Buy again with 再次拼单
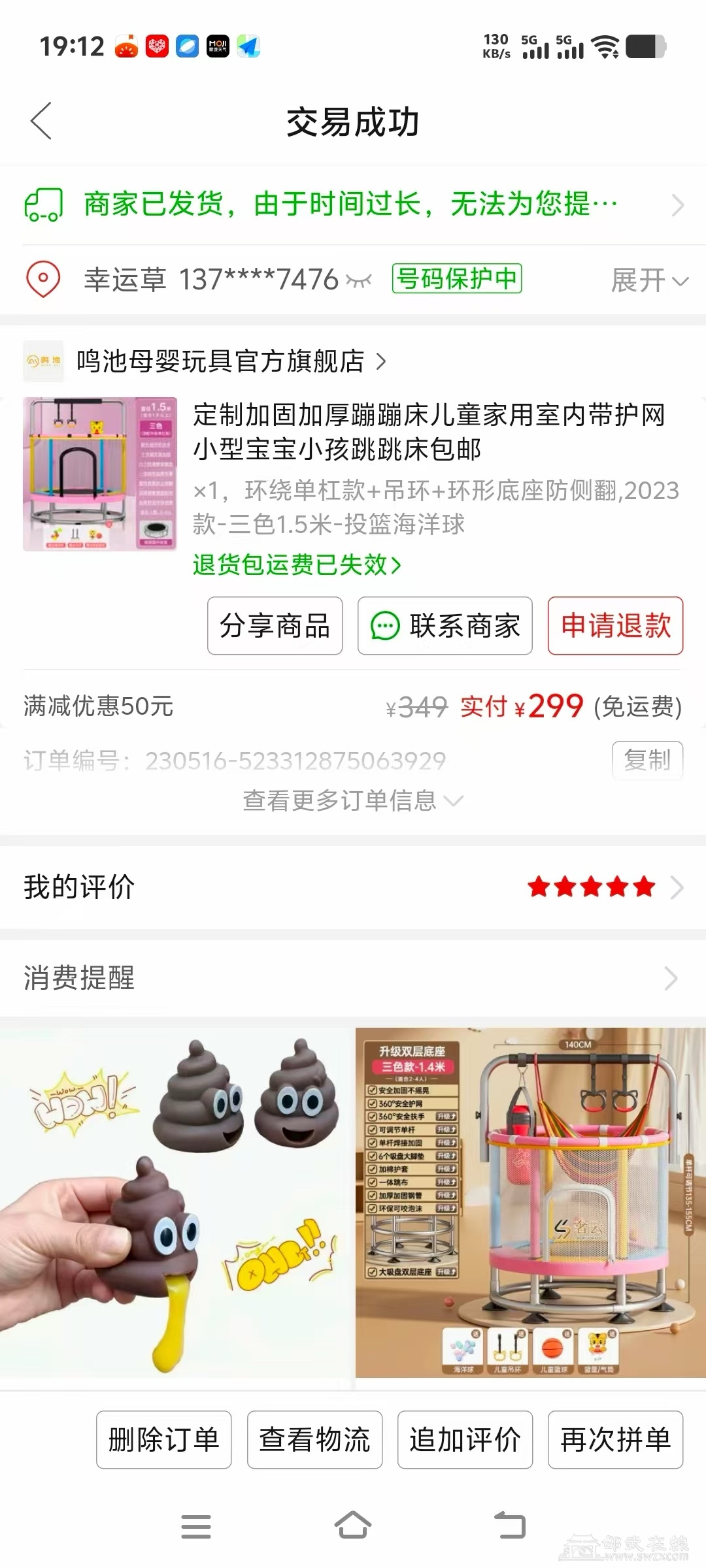706x1568 pixels. 615,1440
